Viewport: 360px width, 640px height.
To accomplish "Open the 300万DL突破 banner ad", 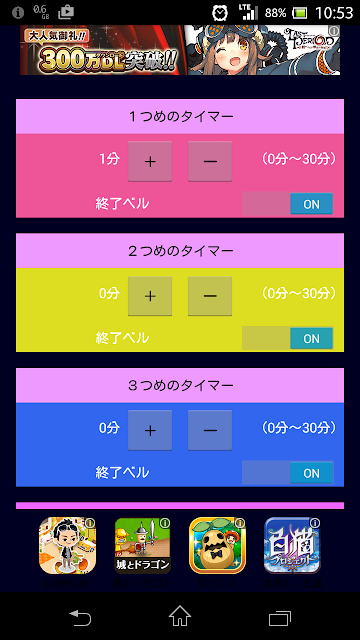I will [x=180, y=50].
